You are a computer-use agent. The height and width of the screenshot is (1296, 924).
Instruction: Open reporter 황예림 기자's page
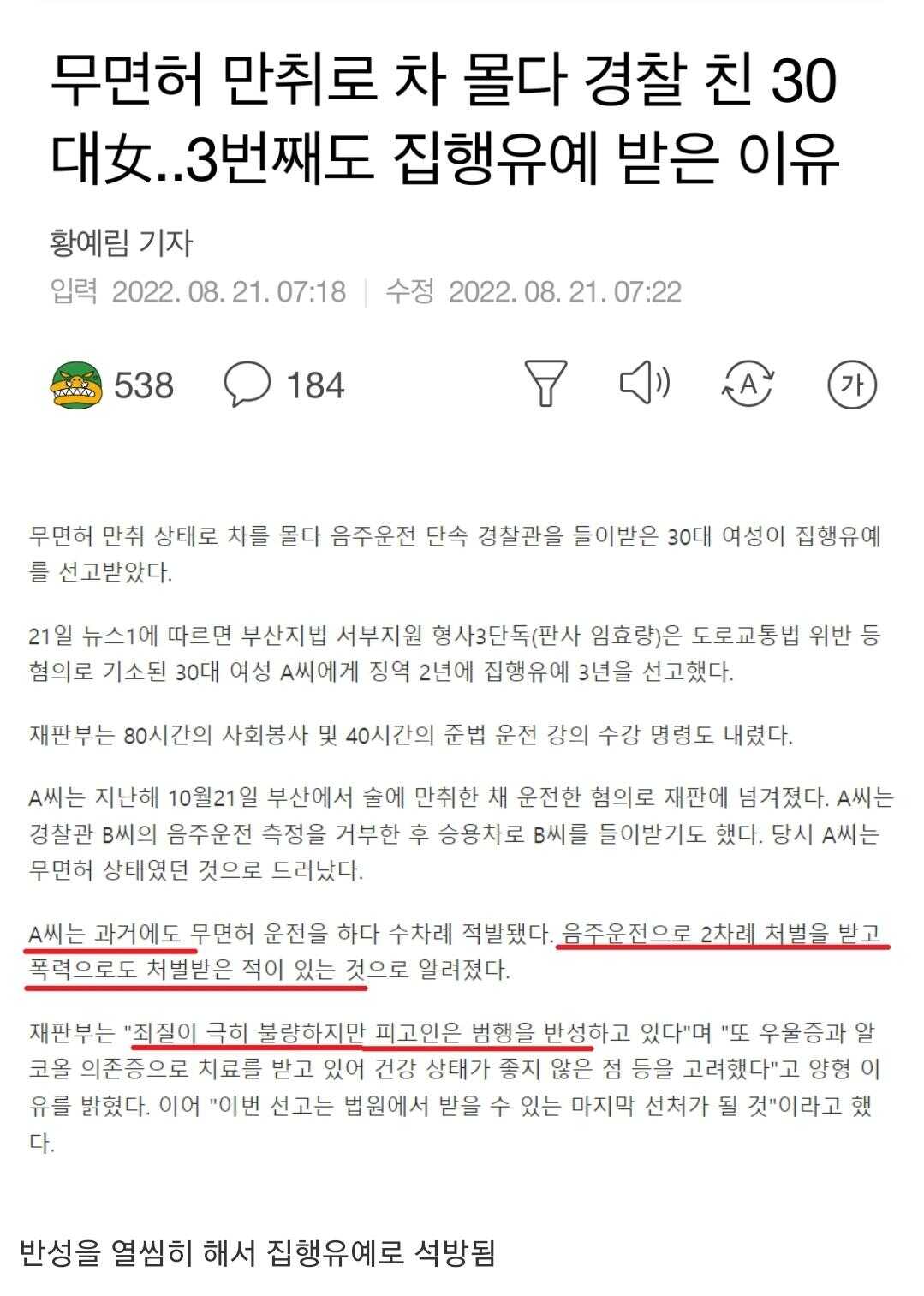(122, 243)
